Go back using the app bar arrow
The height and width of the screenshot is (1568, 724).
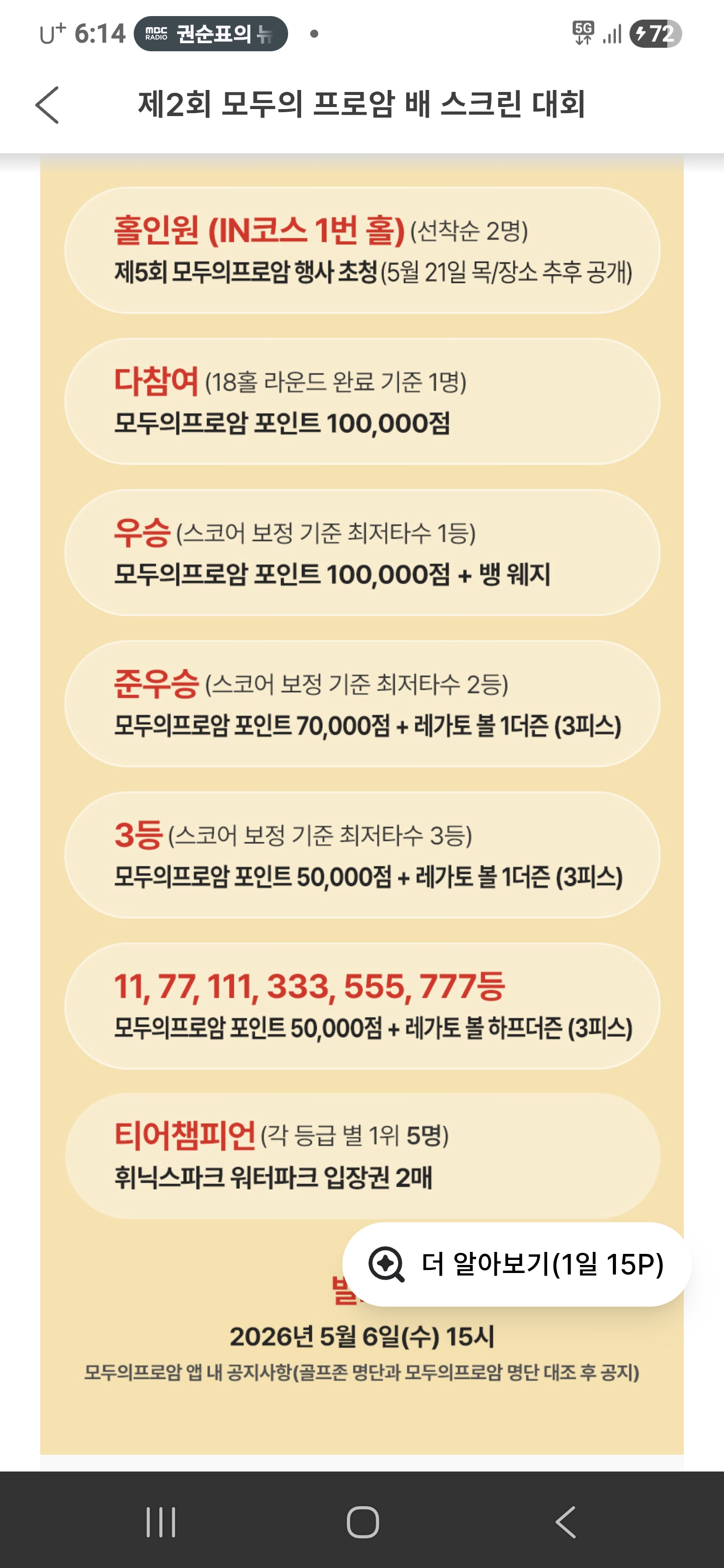[x=47, y=105]
